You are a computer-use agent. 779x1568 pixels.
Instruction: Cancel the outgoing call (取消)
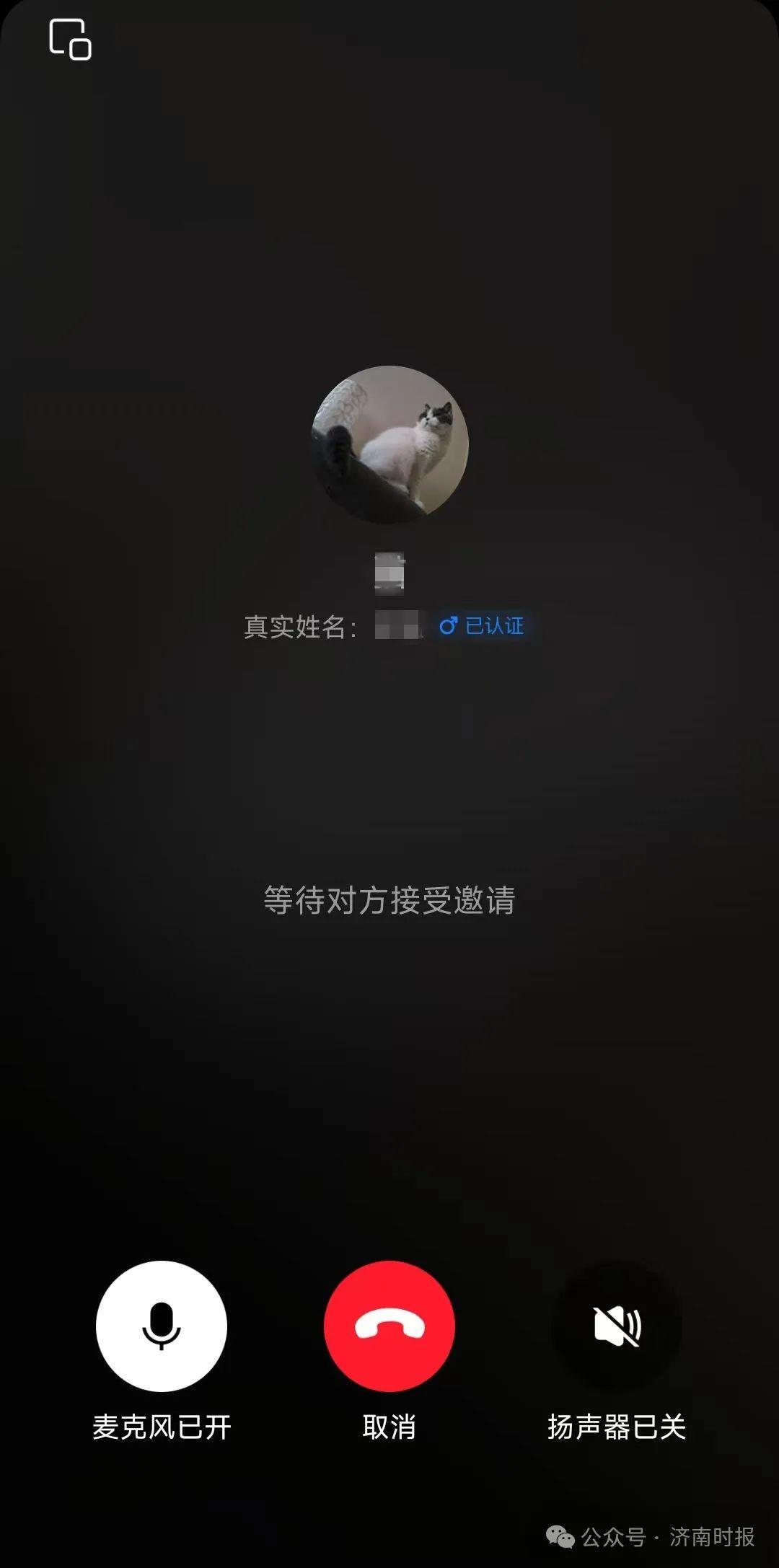pos(389,1326)
